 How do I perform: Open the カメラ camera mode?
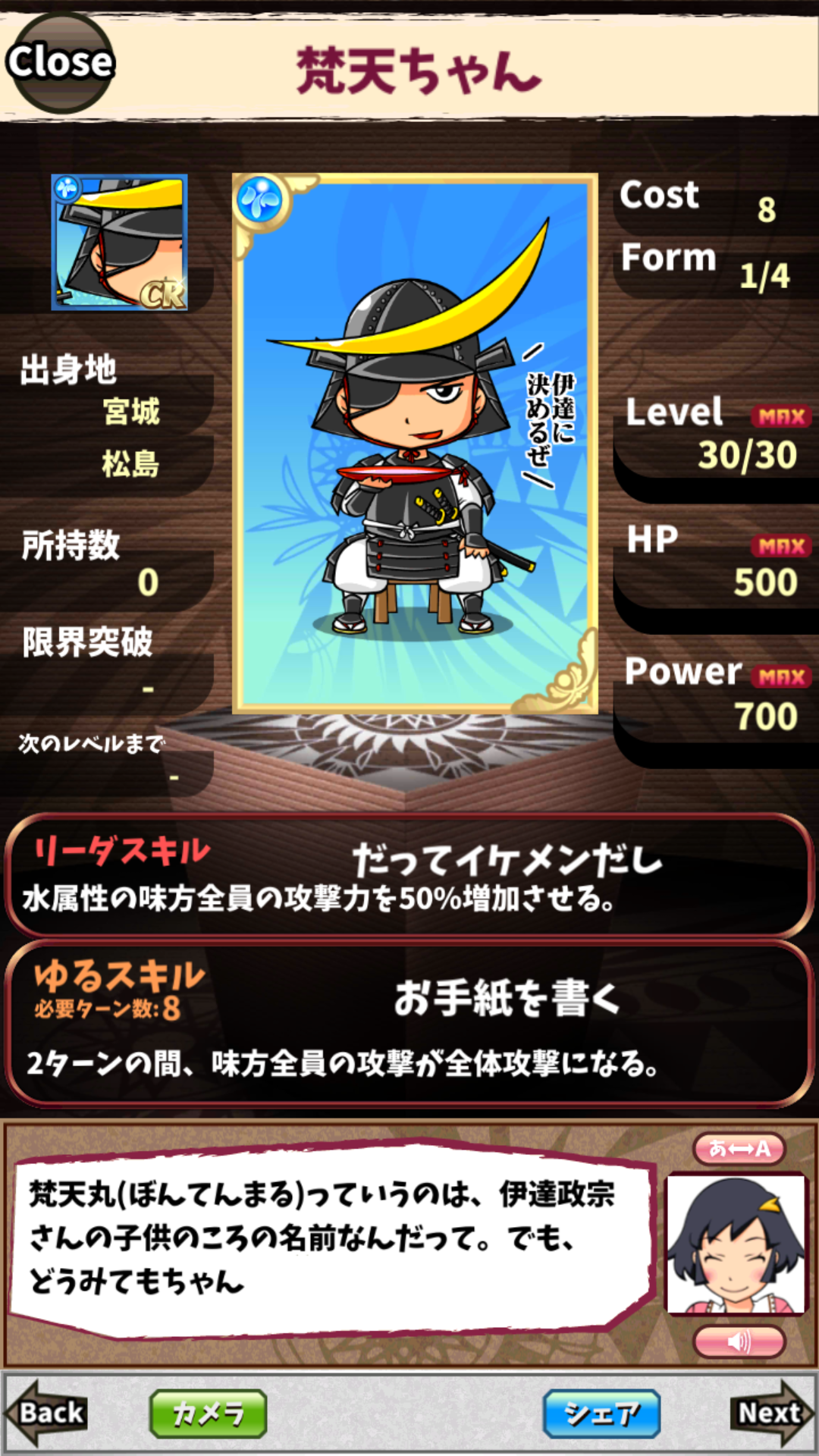coord(209,1414)
